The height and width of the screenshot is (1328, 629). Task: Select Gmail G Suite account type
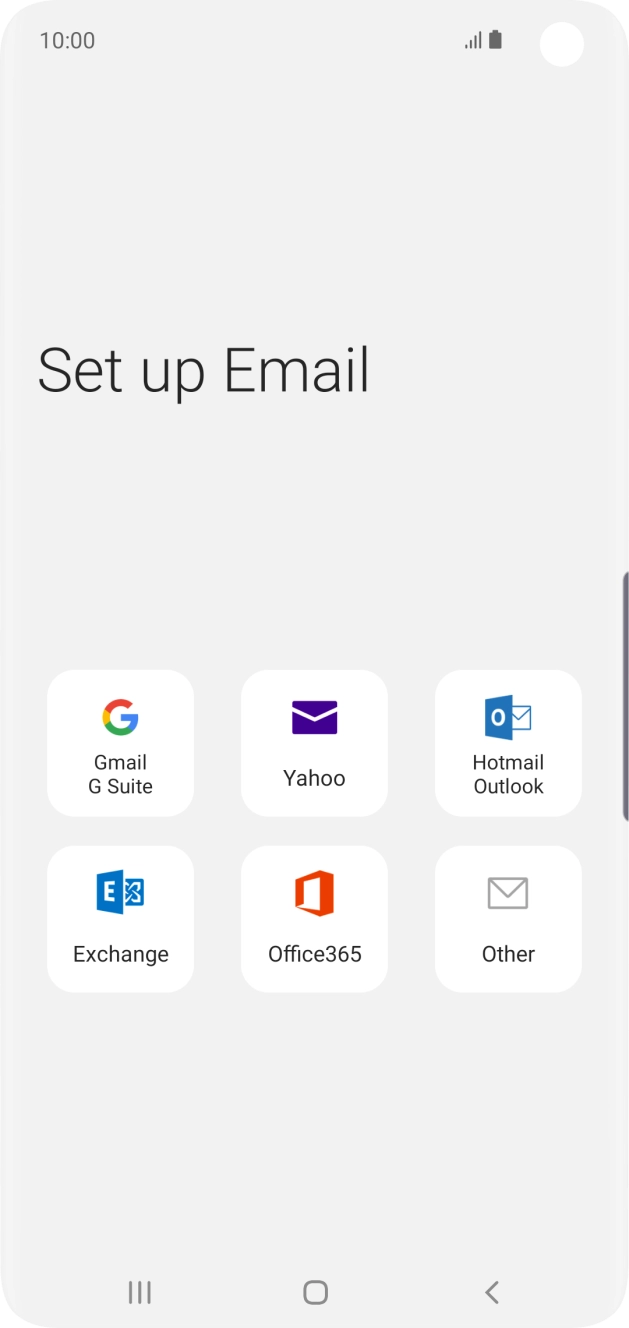pos(120,743)
